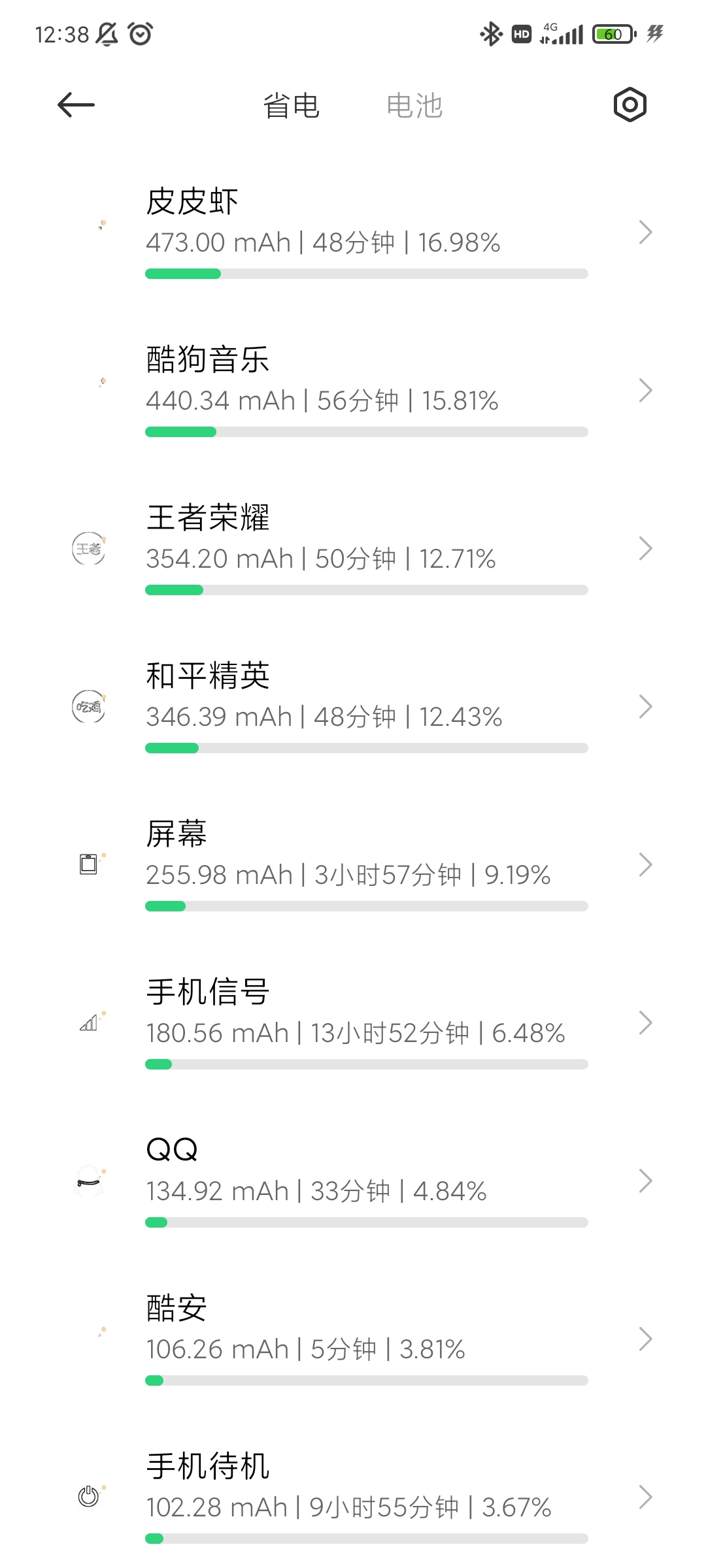View 酷狗音乐 battery consumption
The width and height of the screenshot is (706, 1568).
pos(353,390)
